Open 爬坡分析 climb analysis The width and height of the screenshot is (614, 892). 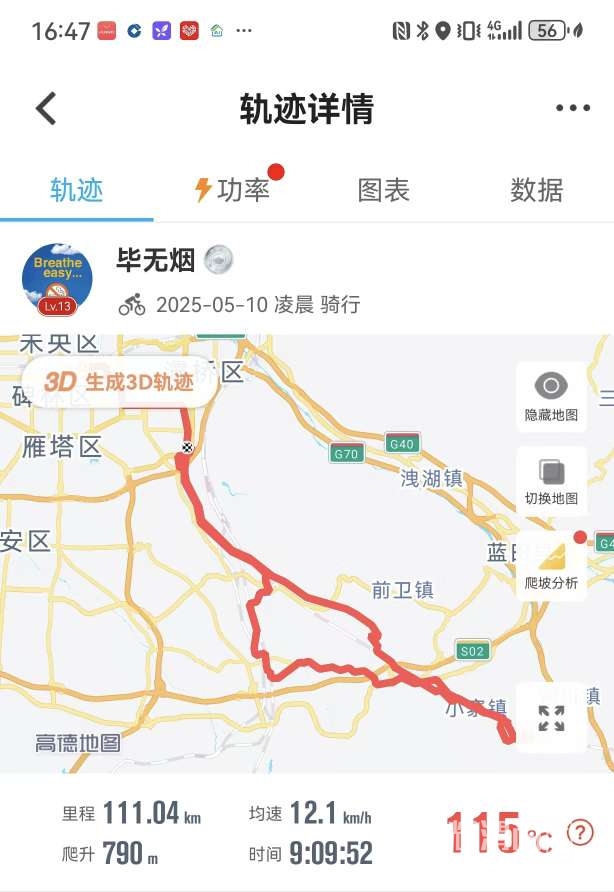[x=551, y=566]
